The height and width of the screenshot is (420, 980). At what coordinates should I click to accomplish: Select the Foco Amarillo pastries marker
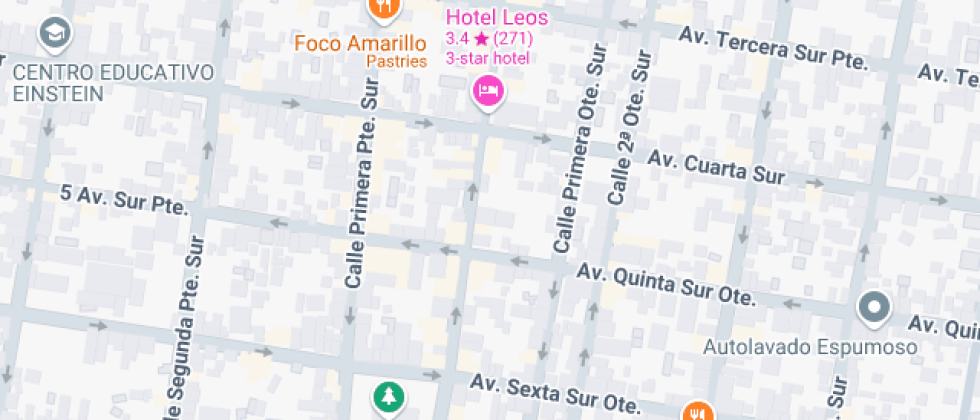click(x=384, y=10)
